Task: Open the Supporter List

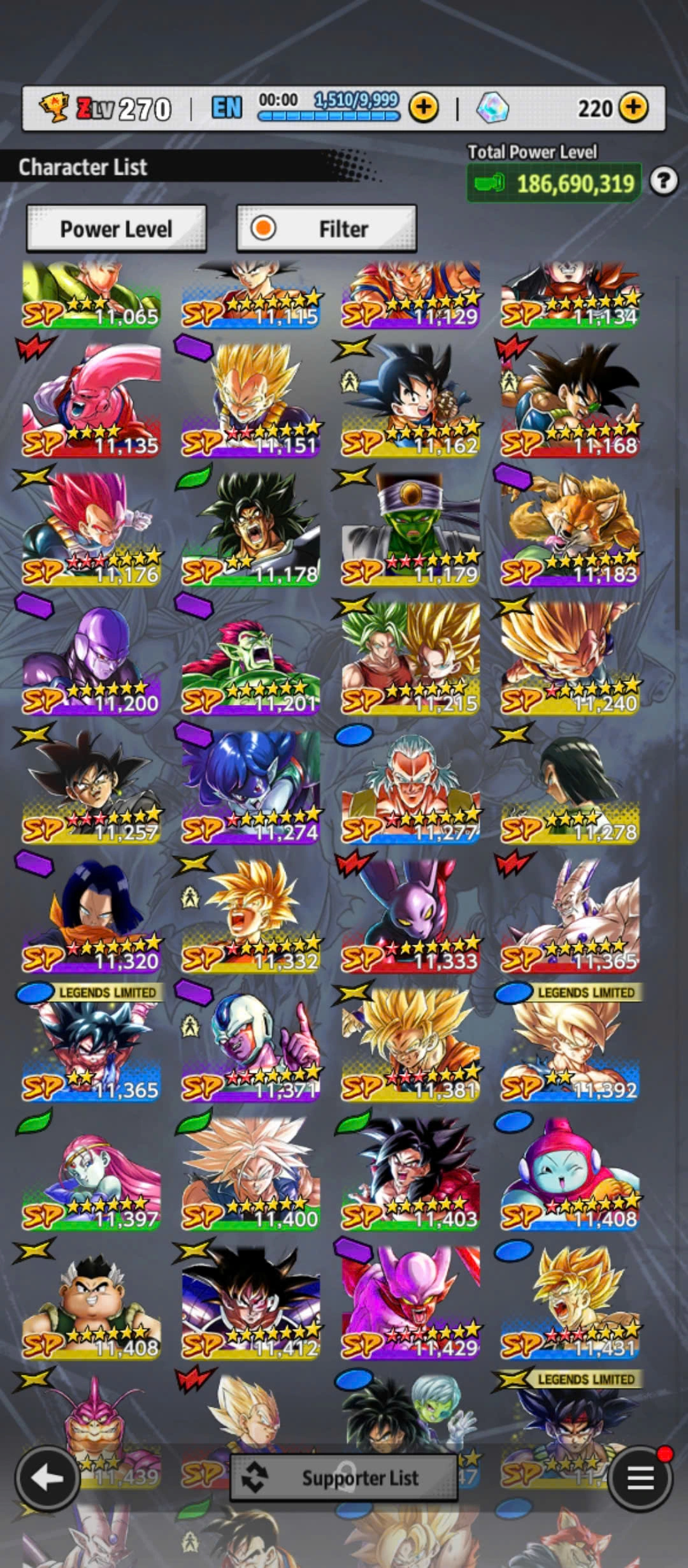Action: [x=344, y=1477]
